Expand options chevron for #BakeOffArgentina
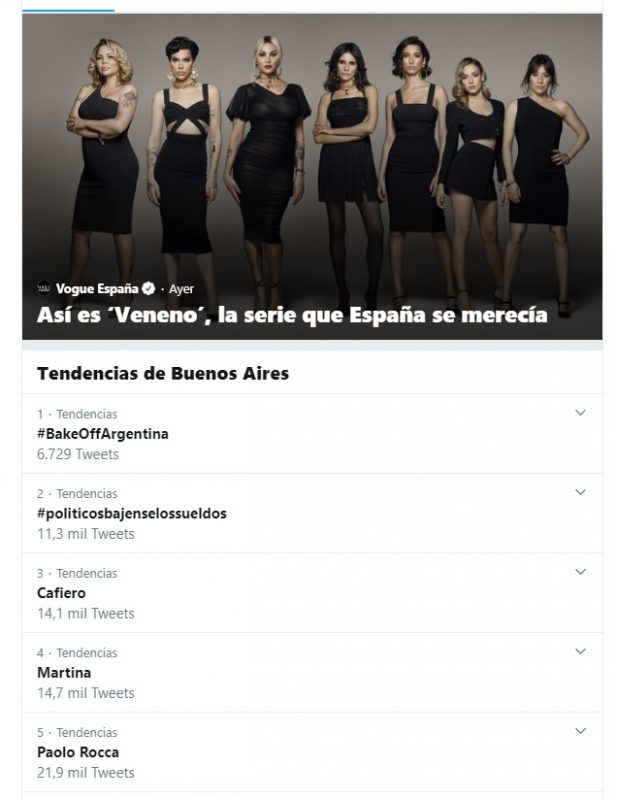The height and width of the screenshot is (800, 617). pyautogui.click(x=581, y=412)
